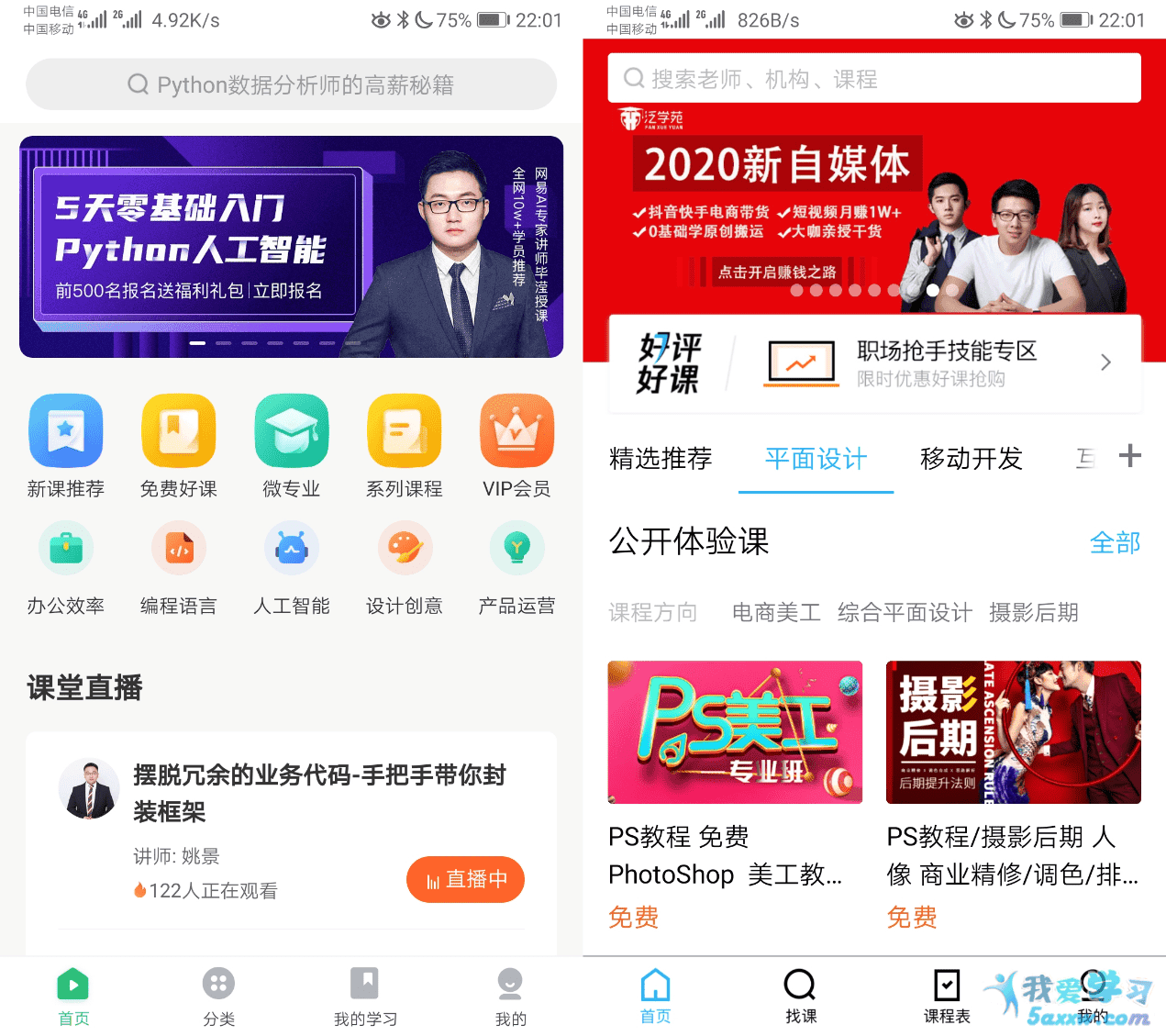View 全部 open trial courses
The width and height of the screenshot is (1166, 1036).
1115,542
